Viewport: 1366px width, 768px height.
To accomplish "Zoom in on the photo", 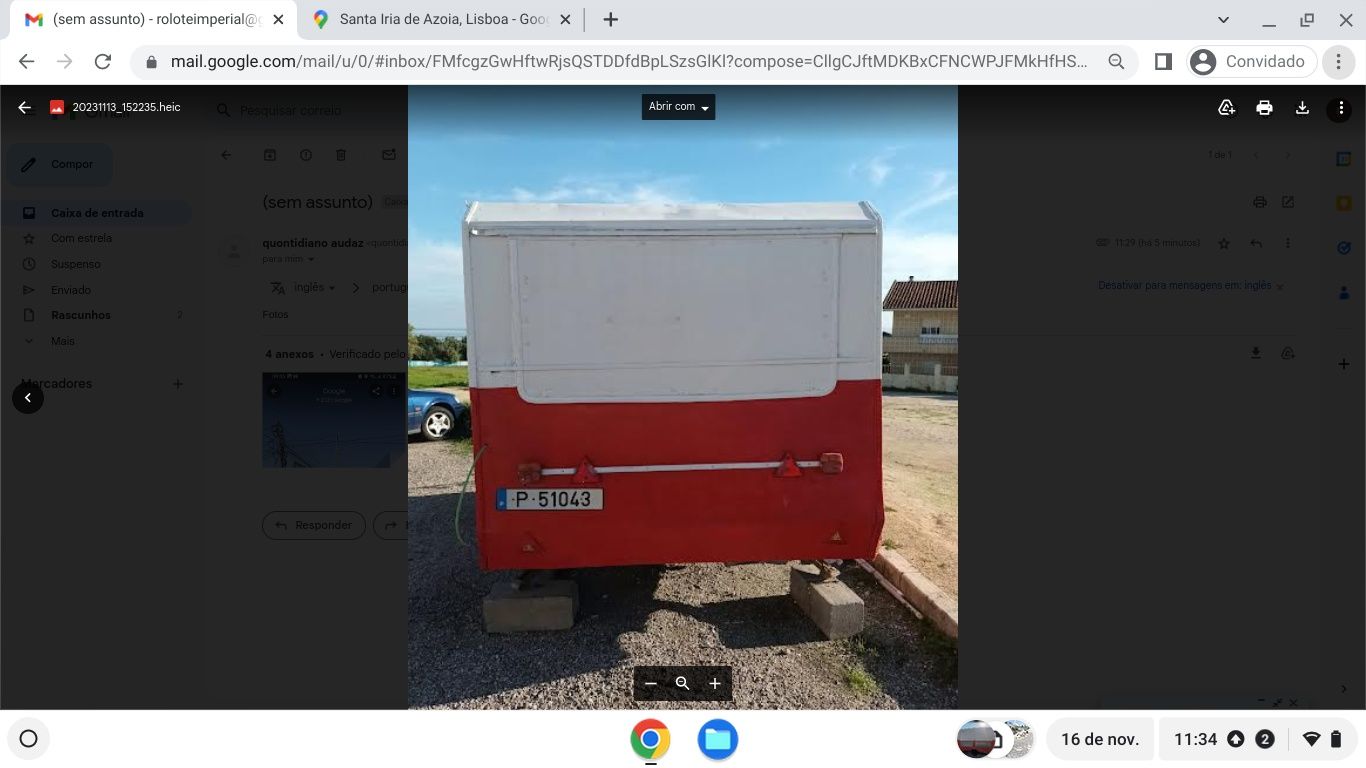I will pos(715,684).
